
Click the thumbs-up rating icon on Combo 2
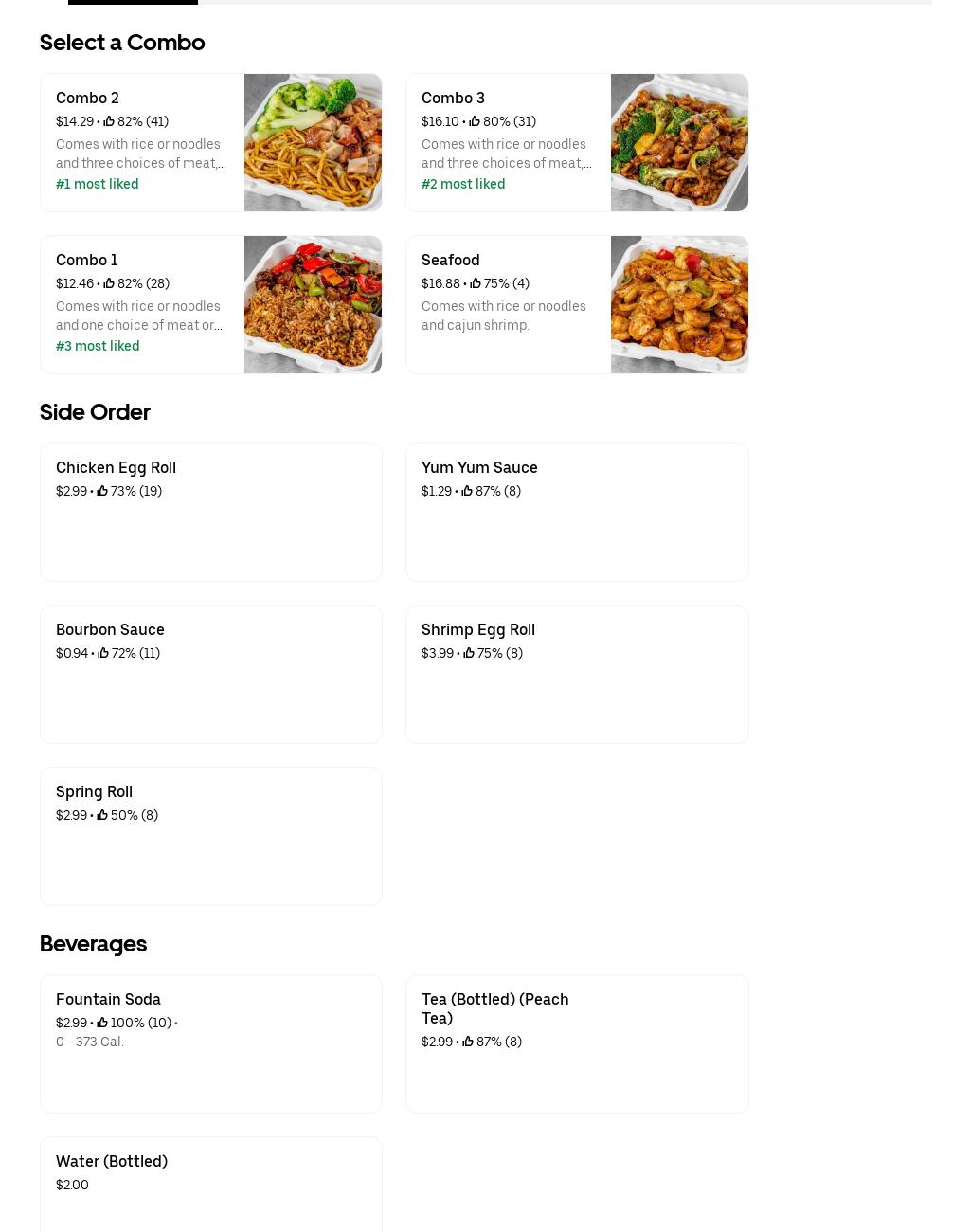pyautogui.click(x=109, y=121)
